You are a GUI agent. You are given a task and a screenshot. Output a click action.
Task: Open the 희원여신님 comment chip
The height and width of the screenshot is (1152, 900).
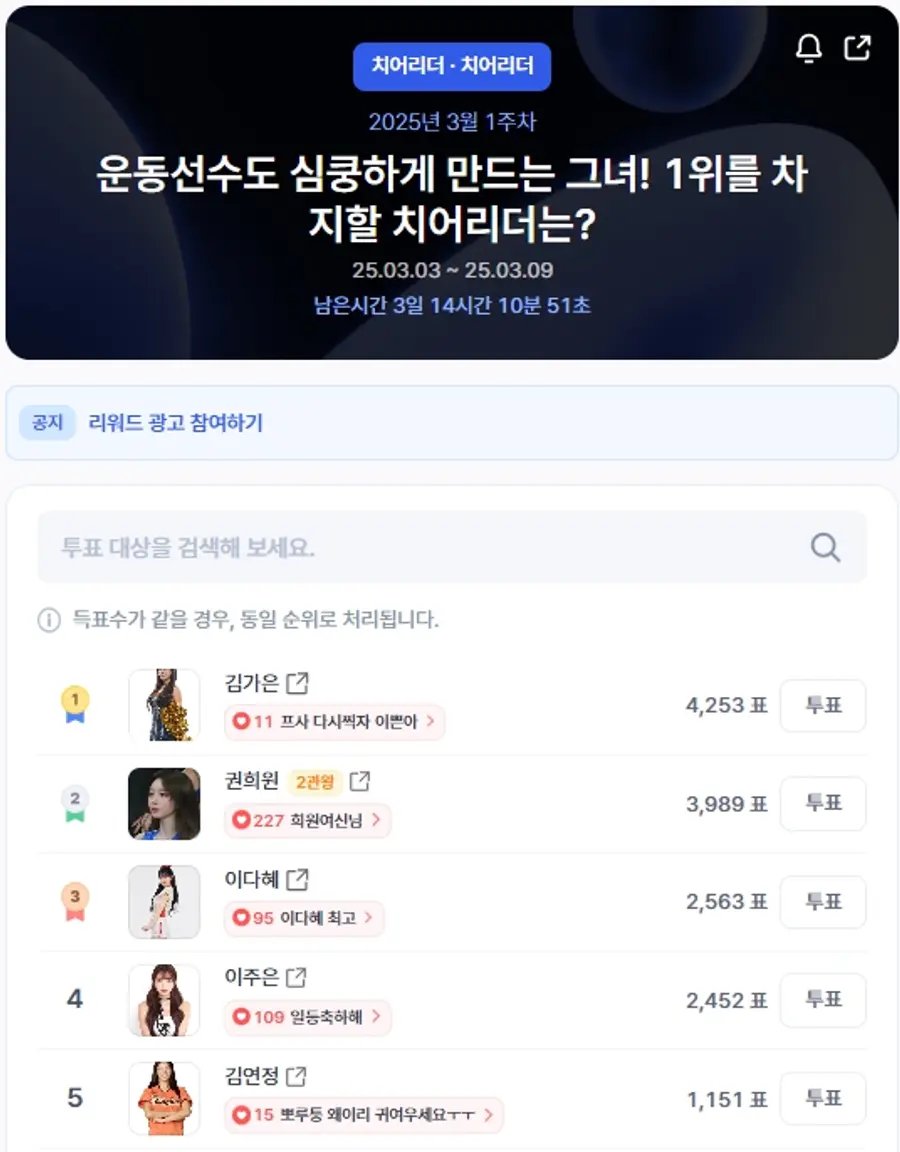click(307, 820)
